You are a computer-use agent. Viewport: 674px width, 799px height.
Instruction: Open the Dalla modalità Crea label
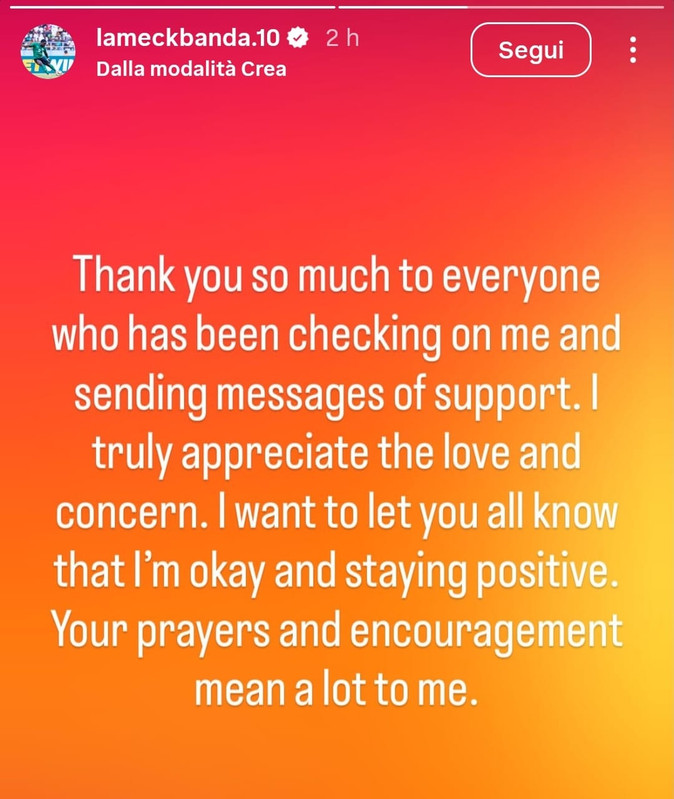click(x=191, y=69)
